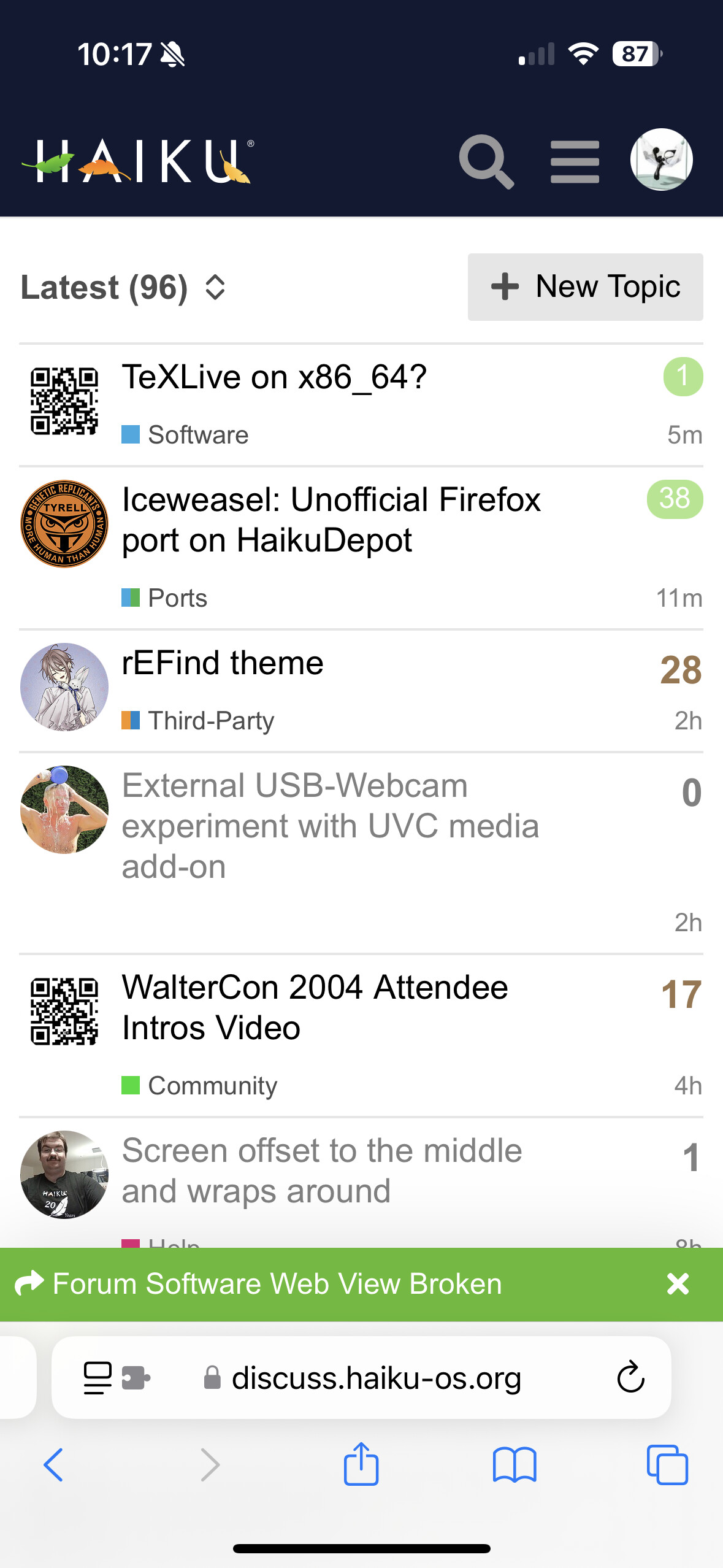Open External USB-Webcam experiment topic

pos(331,826)
